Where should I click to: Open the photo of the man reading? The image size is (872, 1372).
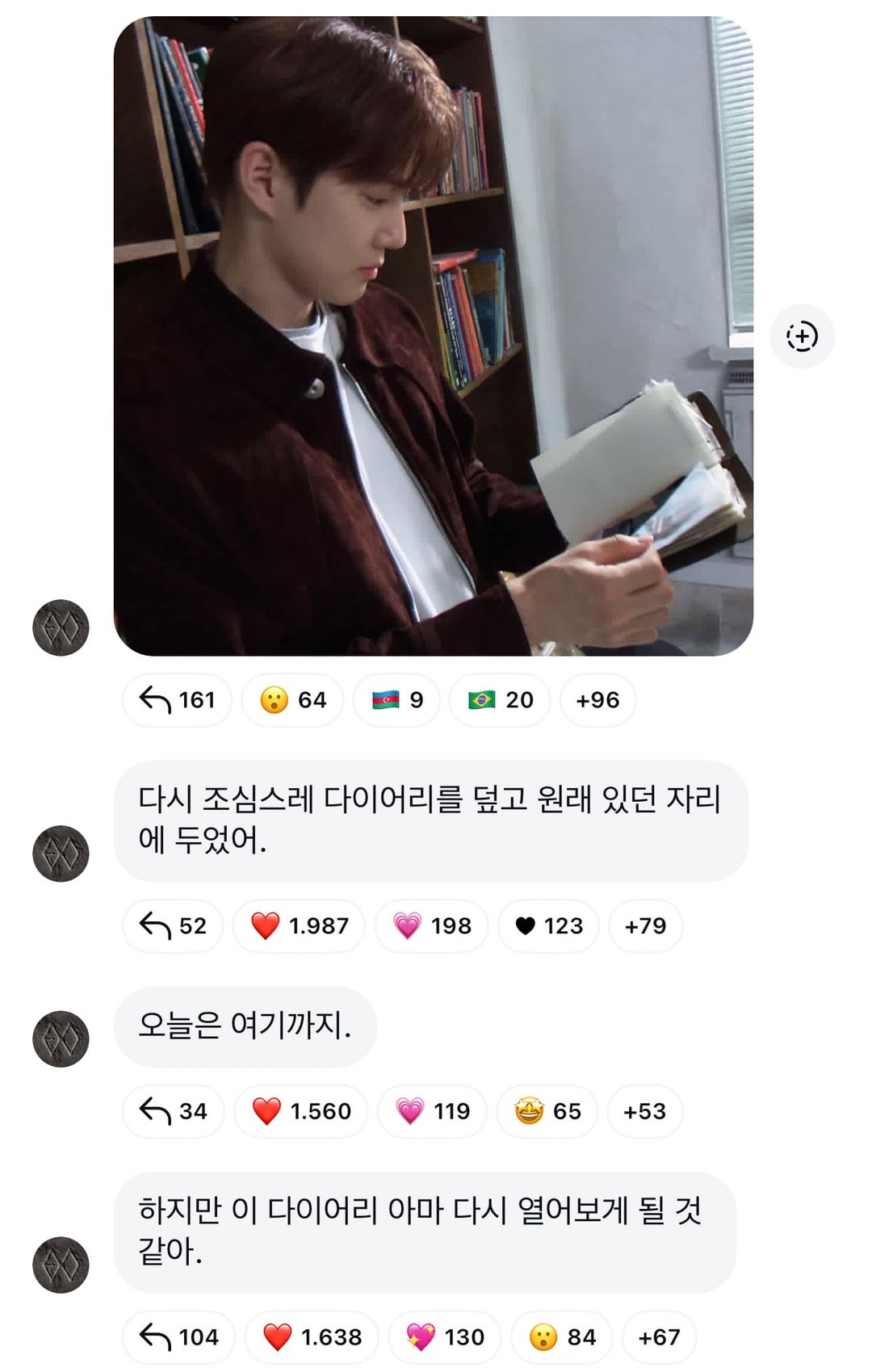433,336
